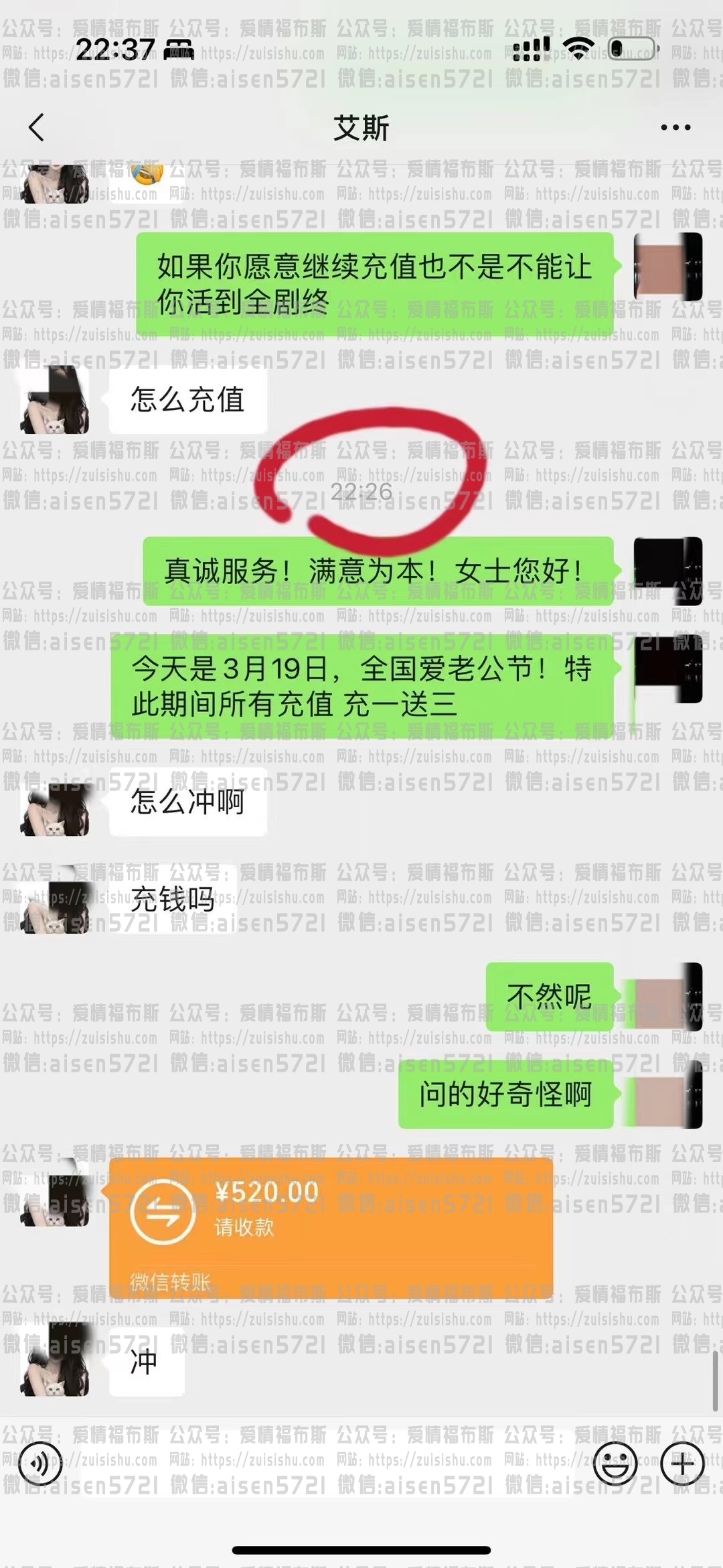Open the plus attachments menu

coord(682,1464)
